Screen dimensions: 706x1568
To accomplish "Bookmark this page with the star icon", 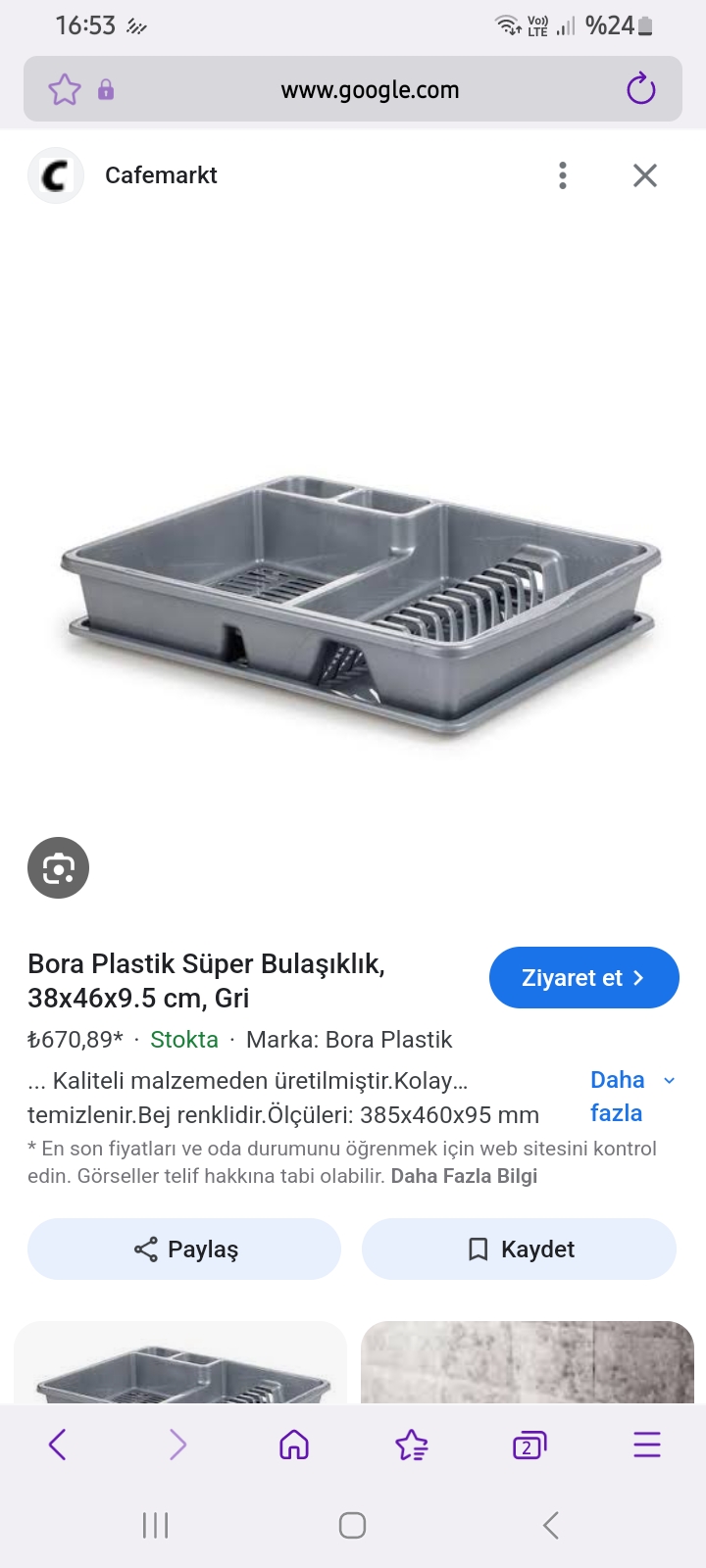I will pos(65,89).
